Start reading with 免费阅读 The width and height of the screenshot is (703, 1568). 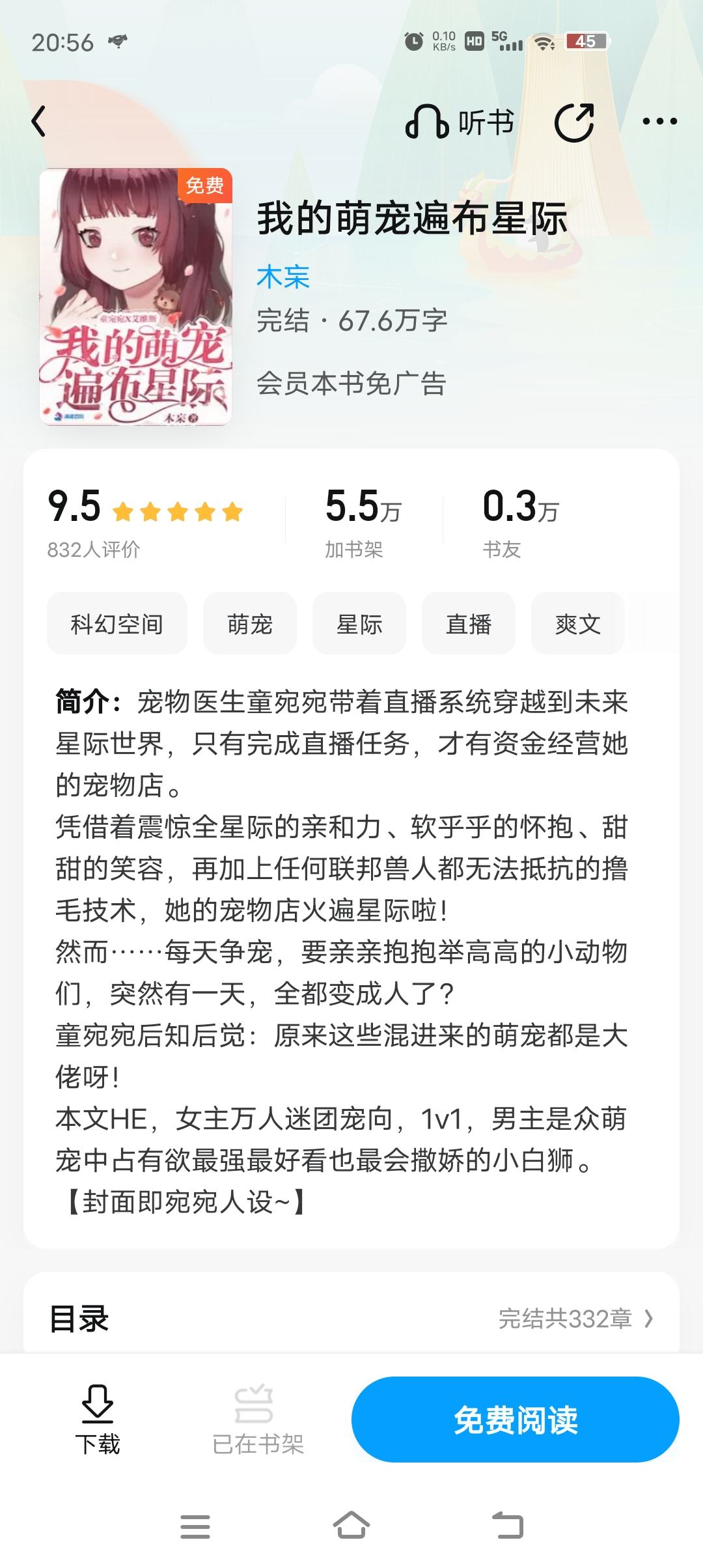[x=516, y=1420]
